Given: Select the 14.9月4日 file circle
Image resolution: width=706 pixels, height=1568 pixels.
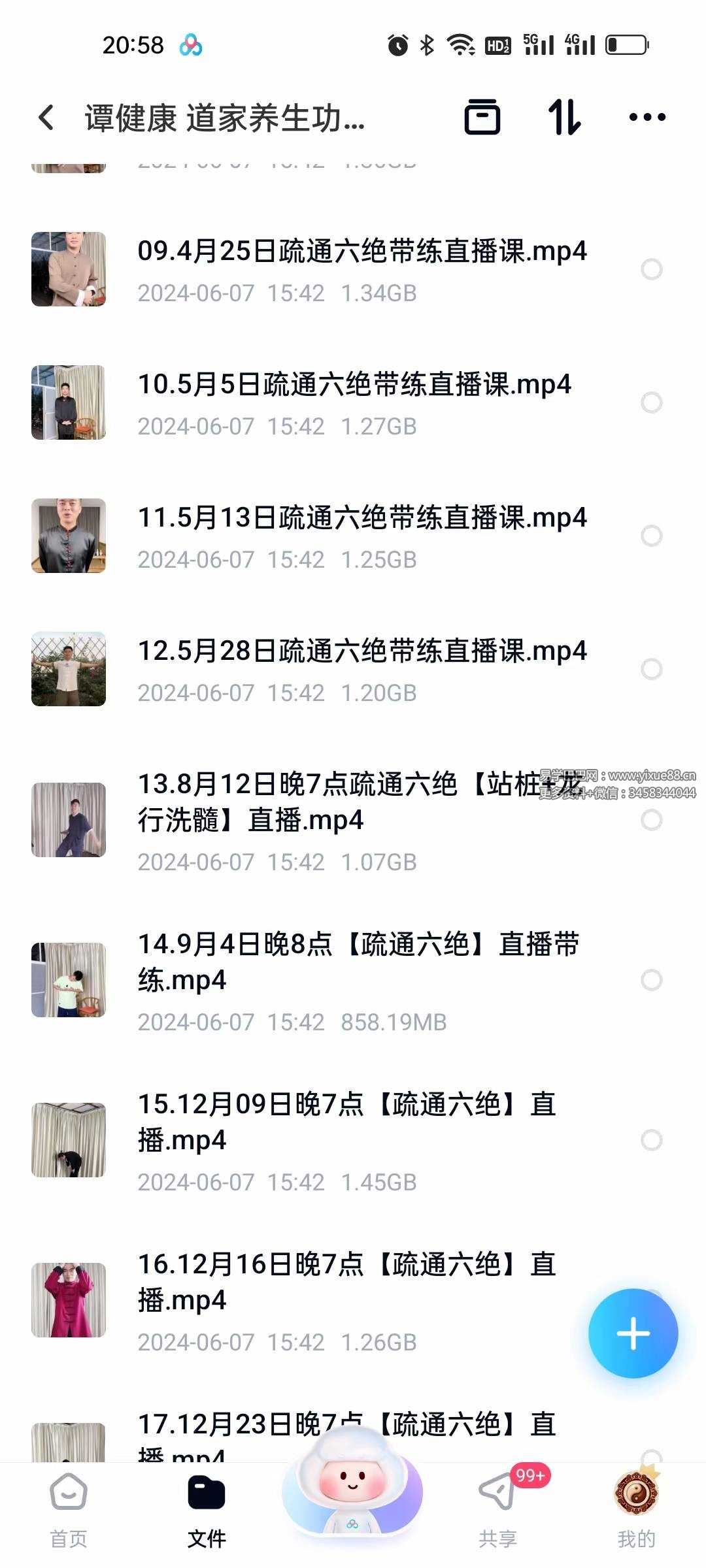Looking at the screenshot, I should coord(651,980).
